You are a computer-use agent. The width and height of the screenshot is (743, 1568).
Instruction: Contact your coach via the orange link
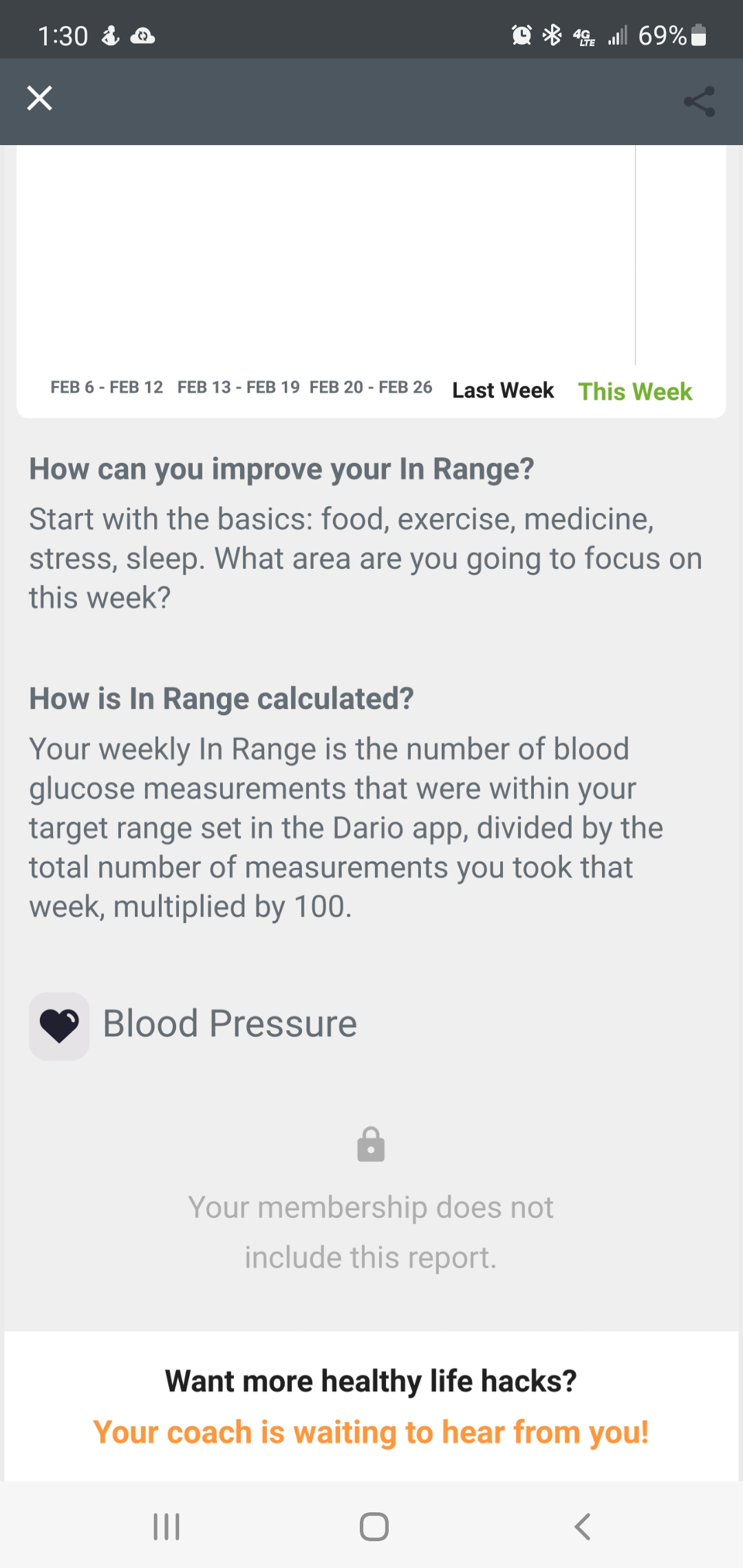(371, 1433)
